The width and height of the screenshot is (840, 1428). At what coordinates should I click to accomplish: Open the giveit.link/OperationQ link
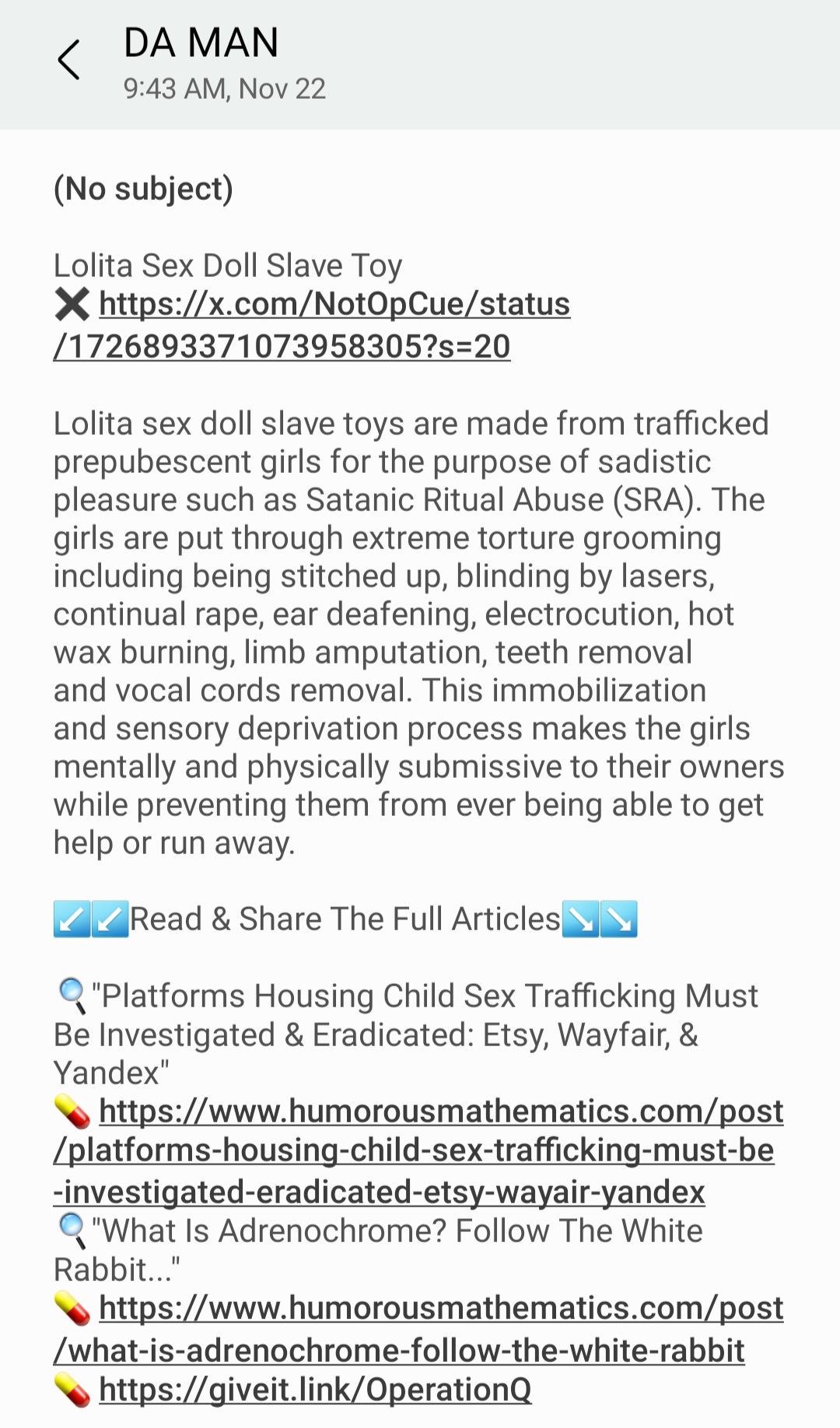pos(315,1390)
